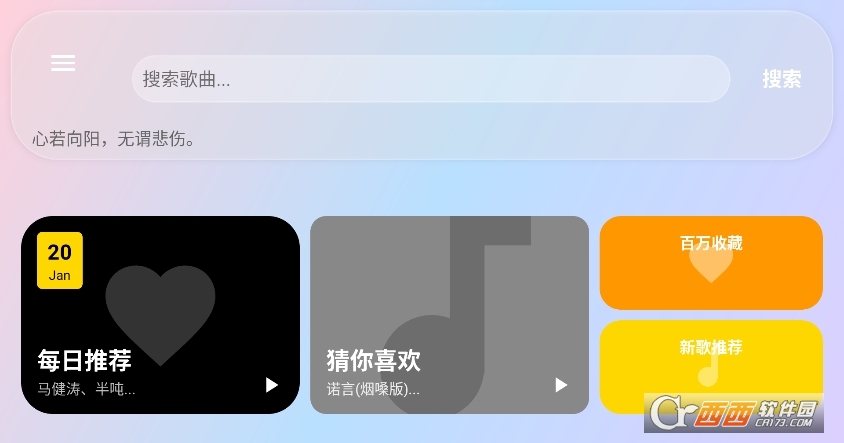The image size is (844, 443).
Task: Play the 每日推荐 playlist
Action: [x=271, y=385]
